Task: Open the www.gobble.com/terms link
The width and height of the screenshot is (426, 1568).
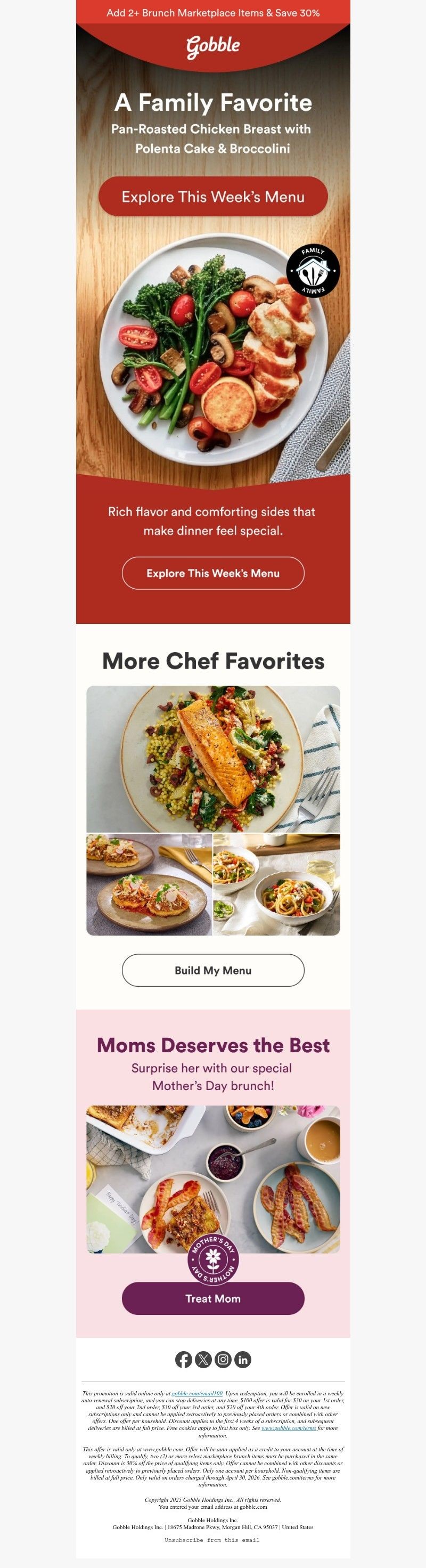Action: click(x=289, y=1428)
